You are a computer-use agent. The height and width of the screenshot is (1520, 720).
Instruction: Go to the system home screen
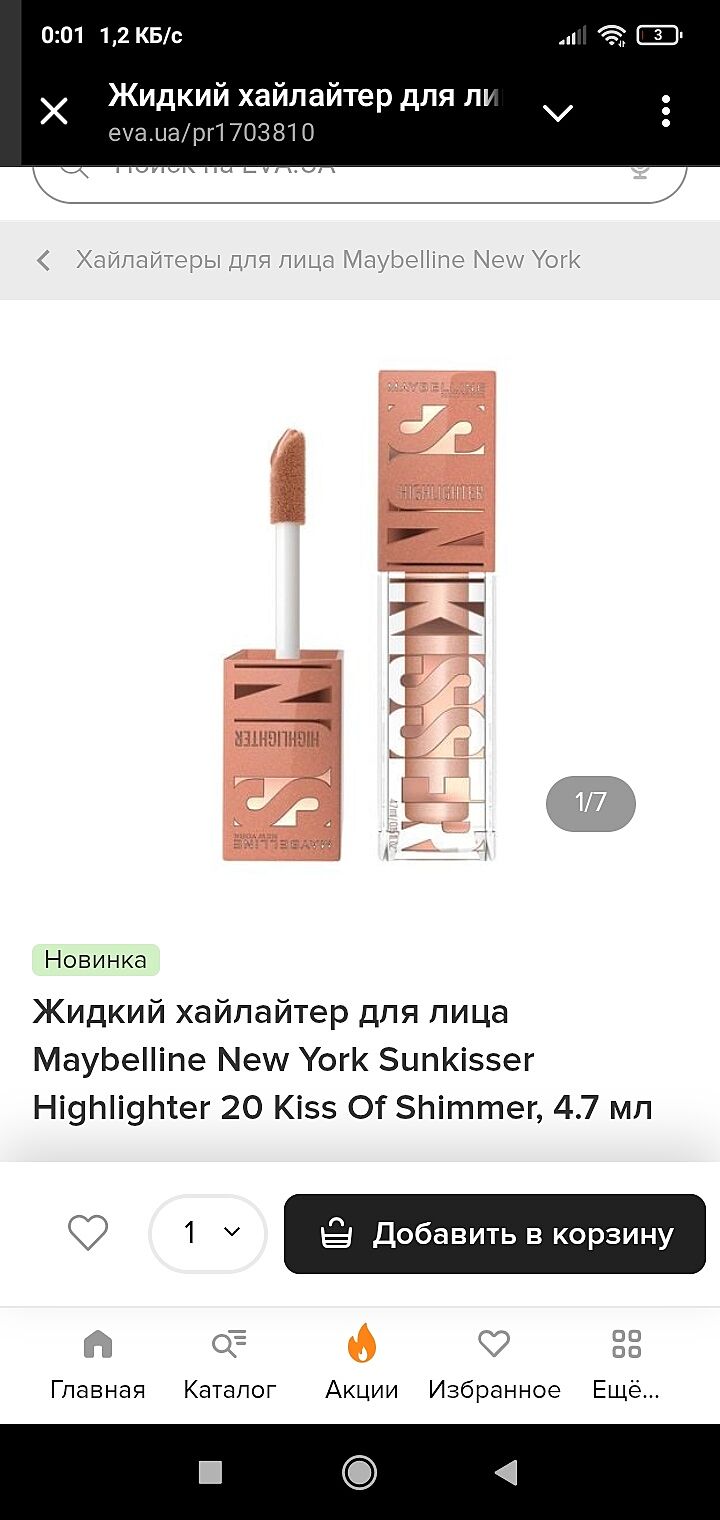(359, 1471)
